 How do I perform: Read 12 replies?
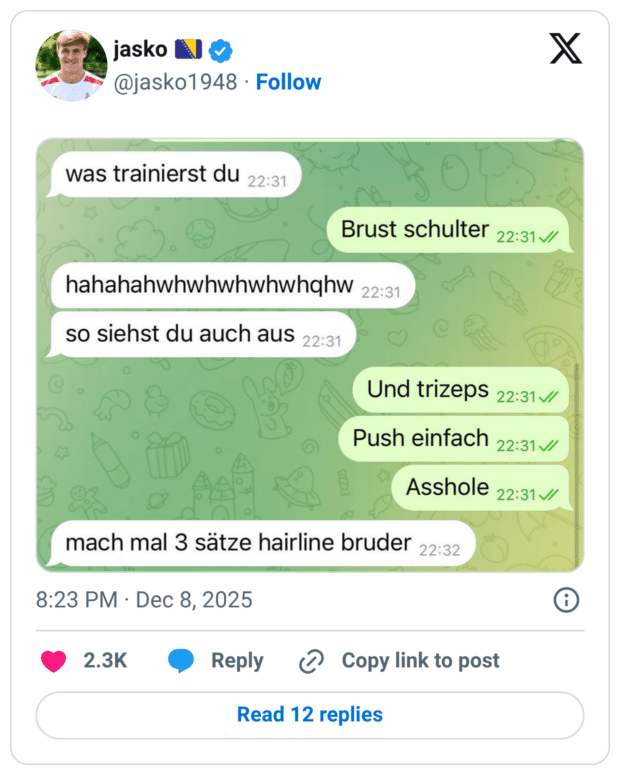click(310, 715)
